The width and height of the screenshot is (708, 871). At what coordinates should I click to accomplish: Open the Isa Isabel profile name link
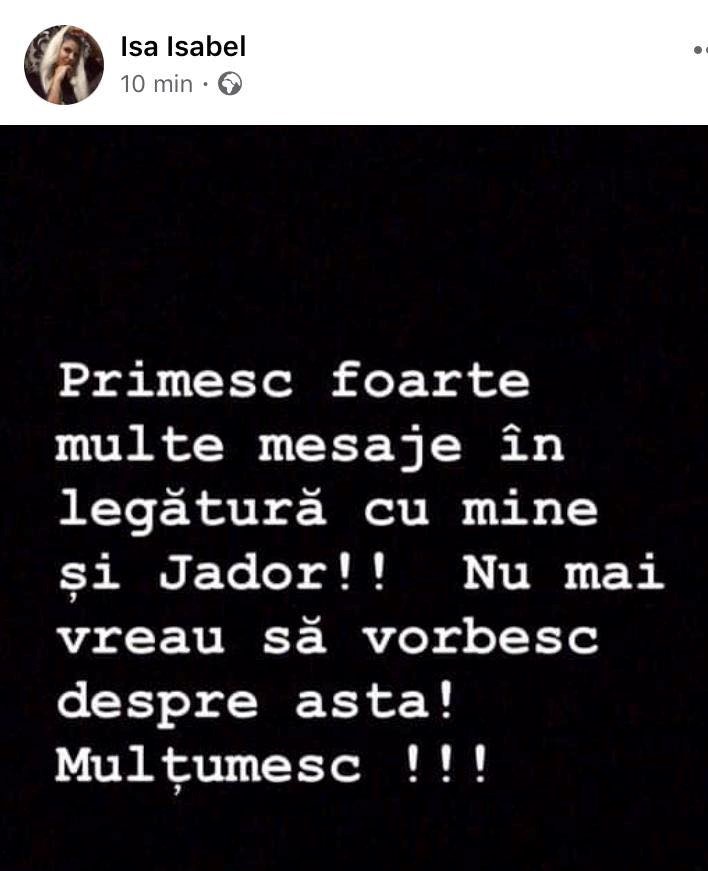click(x=182, y=46)
